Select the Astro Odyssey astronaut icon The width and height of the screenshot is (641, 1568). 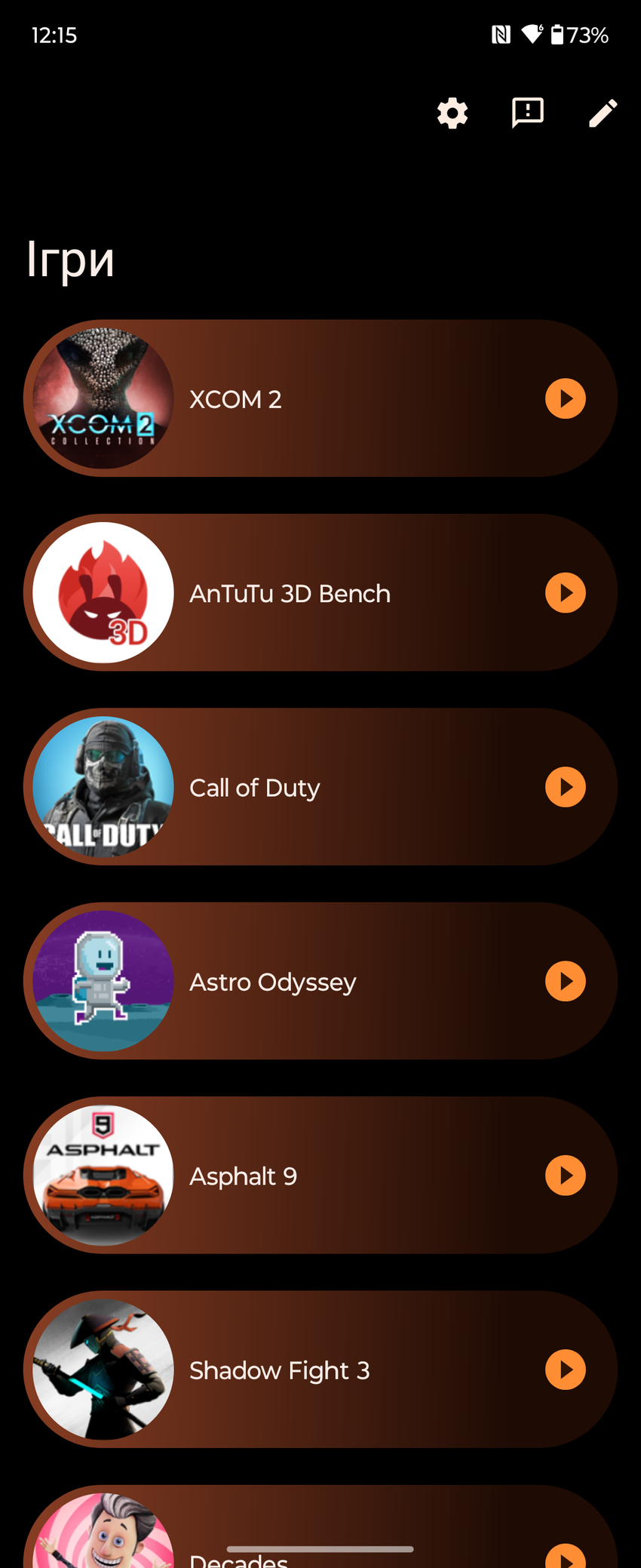click(x=102, y=981)
